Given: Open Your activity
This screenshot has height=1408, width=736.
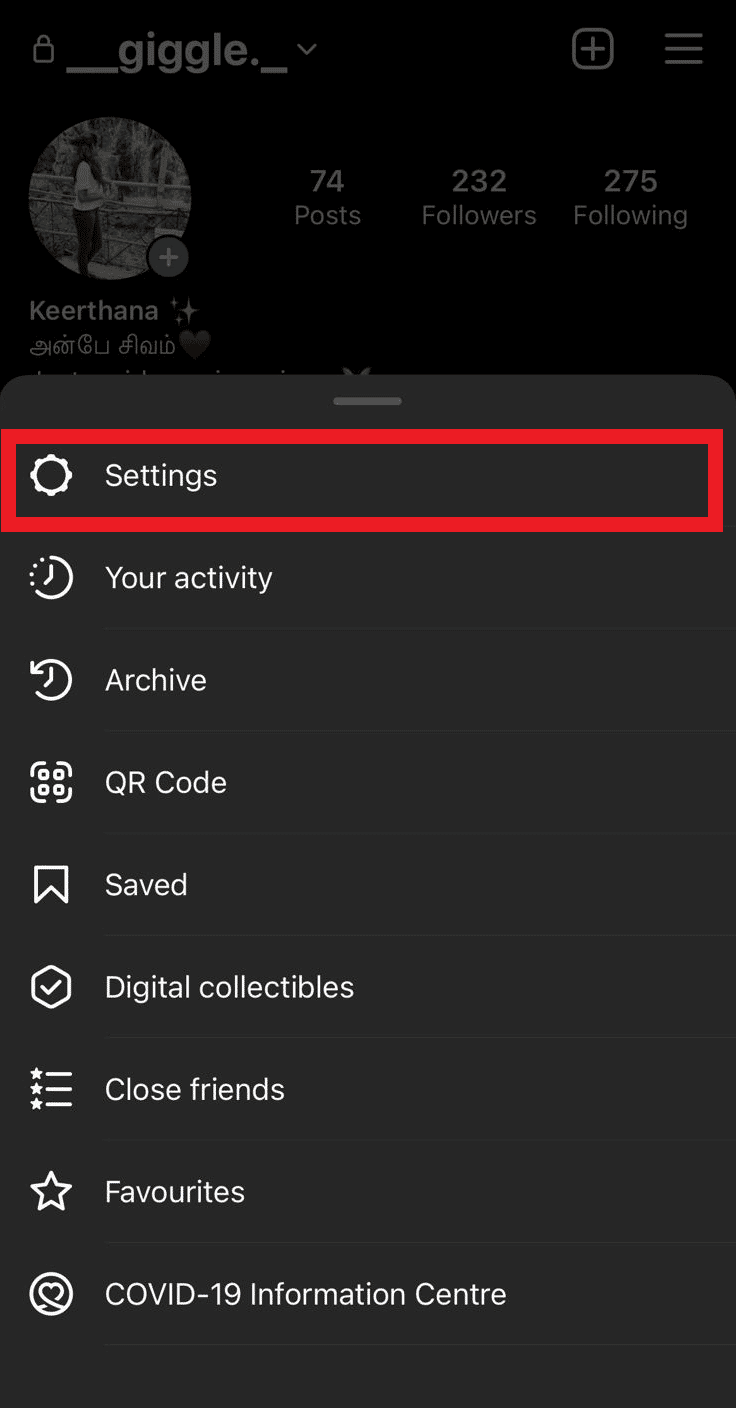Looking at the screenshot, I should click(188, 578).
